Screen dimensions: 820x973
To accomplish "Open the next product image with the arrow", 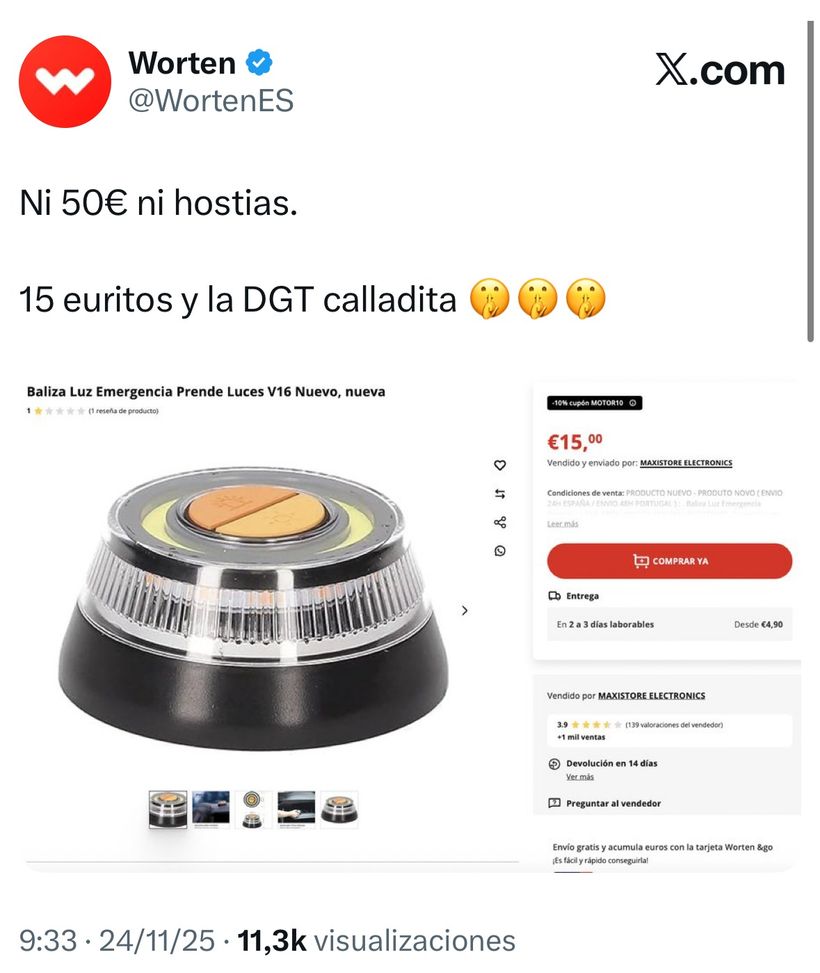I will 463,608.
